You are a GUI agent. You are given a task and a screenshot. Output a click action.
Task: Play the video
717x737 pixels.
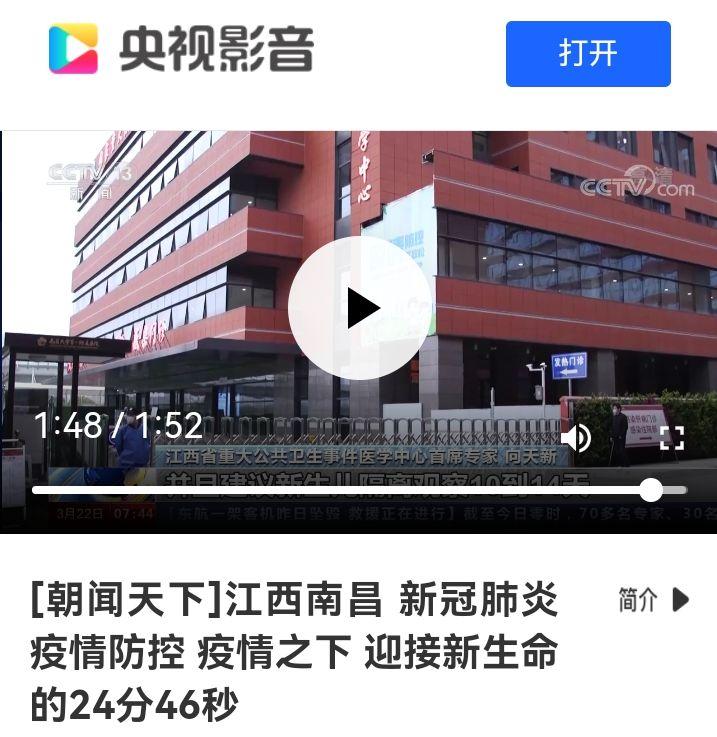point(360,308)
